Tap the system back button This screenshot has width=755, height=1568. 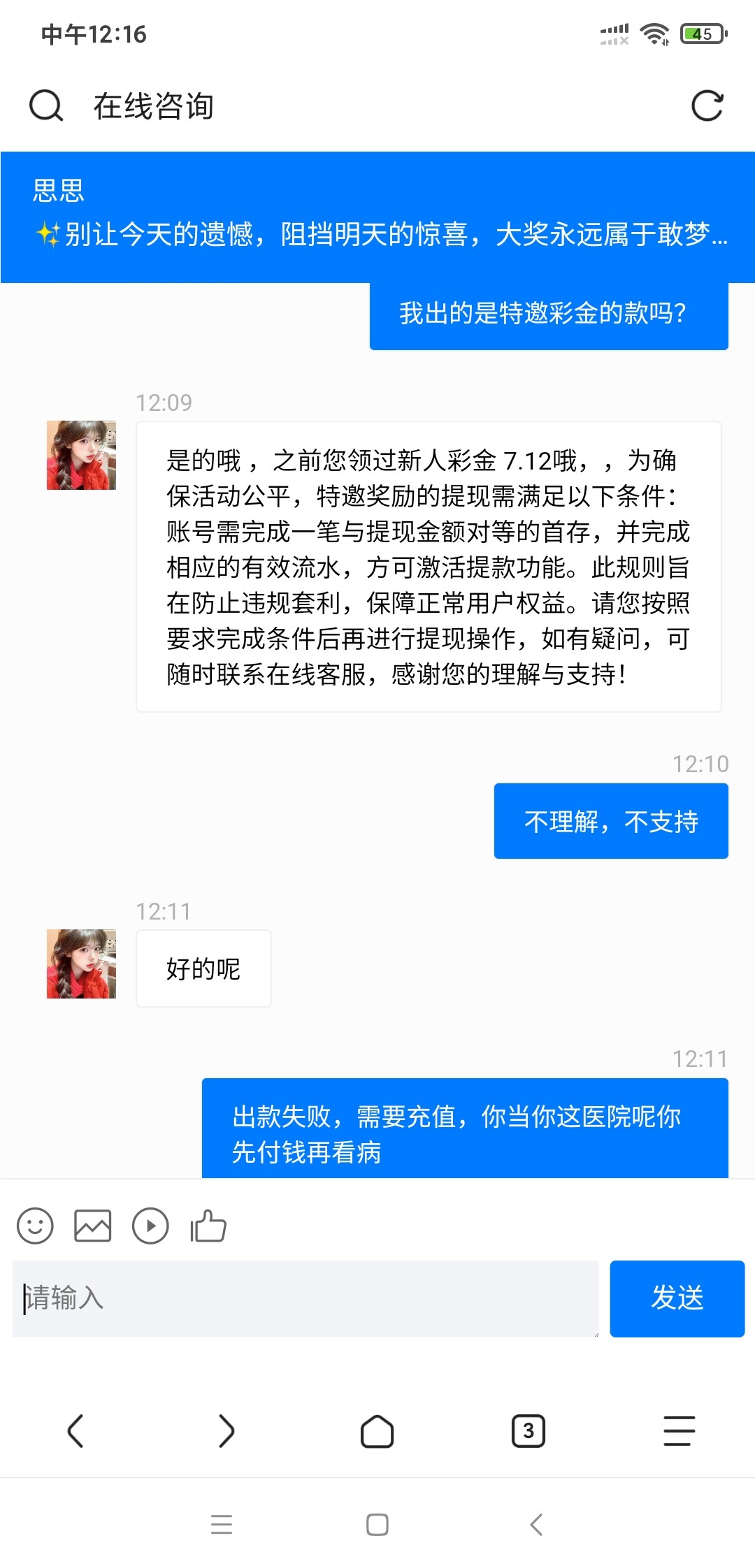(536, 1524)
